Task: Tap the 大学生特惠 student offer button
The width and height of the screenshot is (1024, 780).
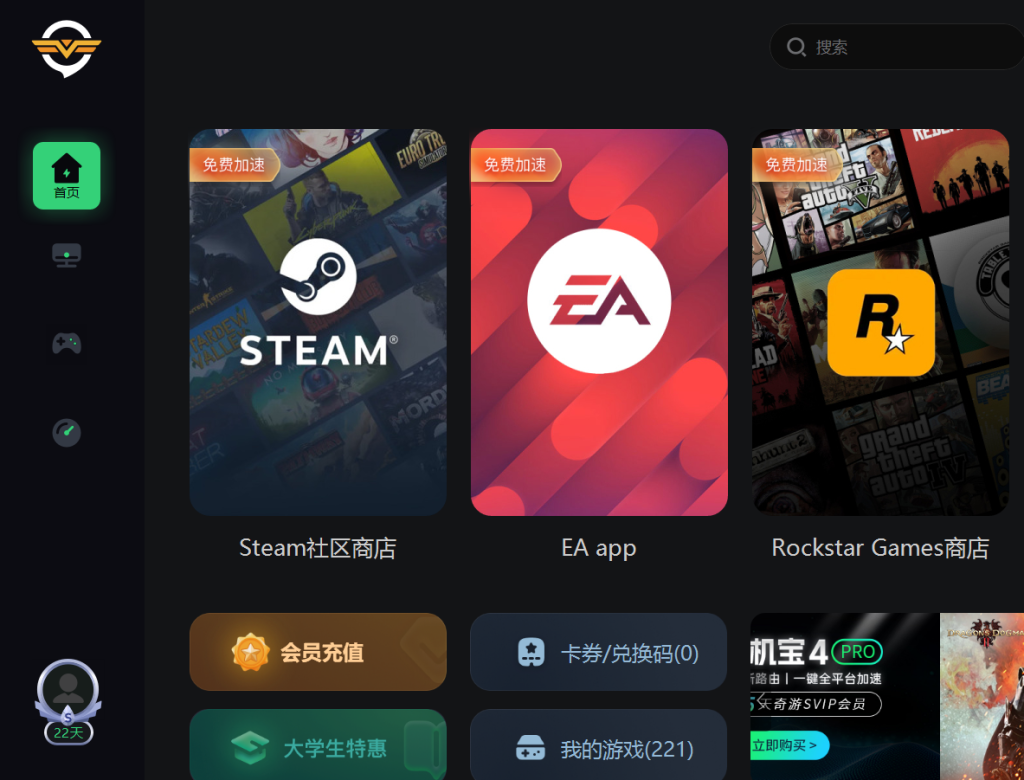Action: [318, 747]
